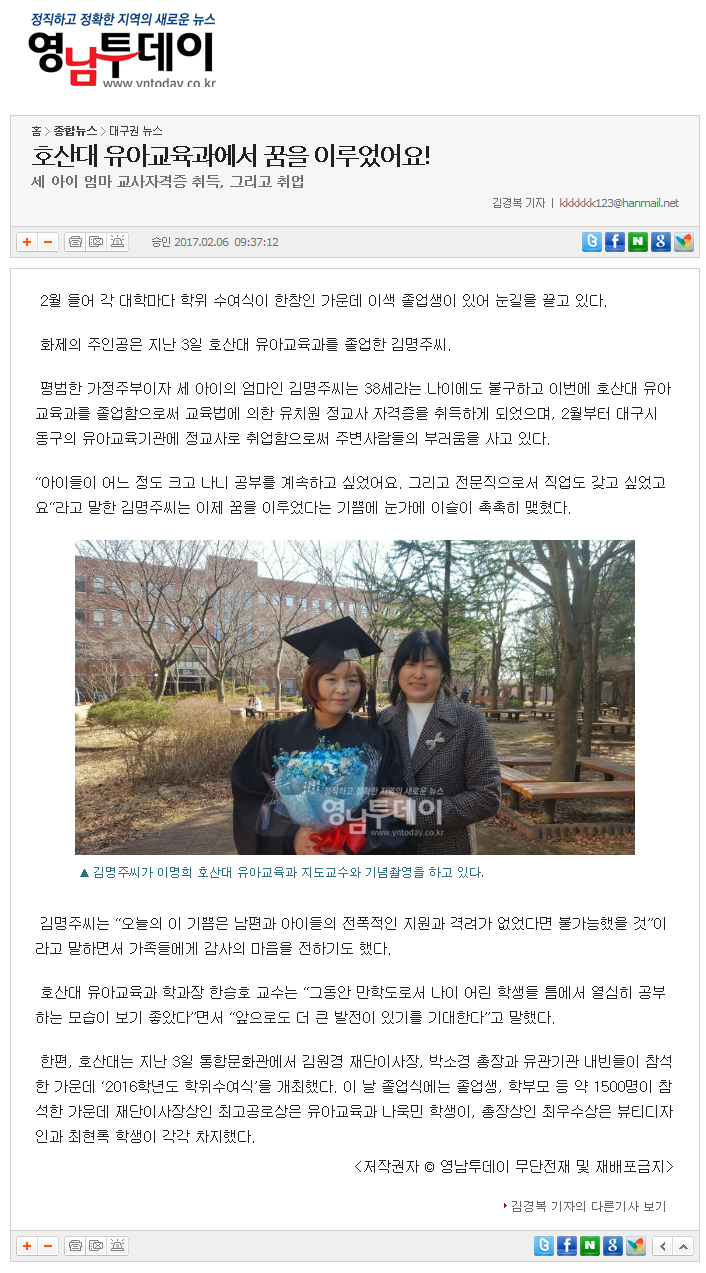Open the 영남투데이 home page logo
706x1273 pixels.
point(121,52)
